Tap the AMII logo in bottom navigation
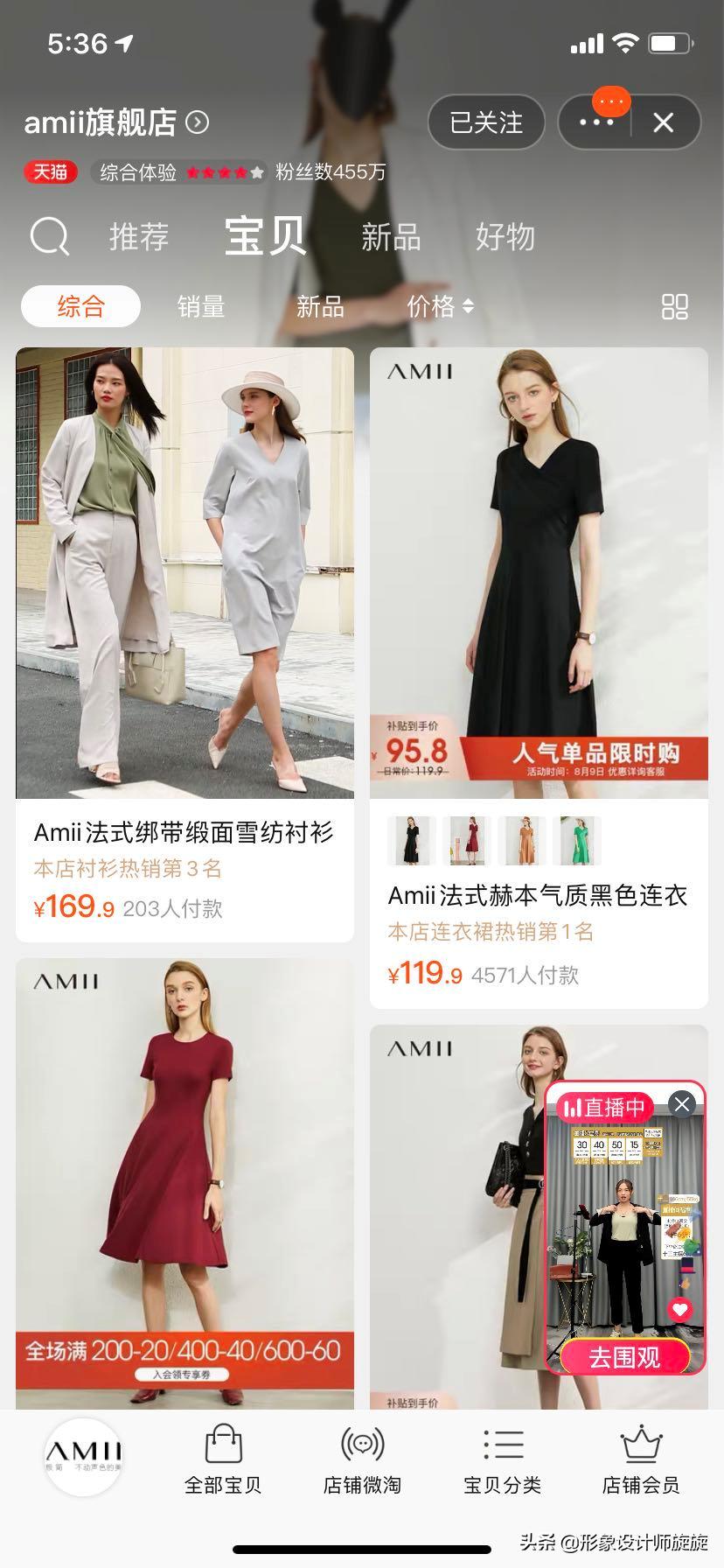Screen dimensions: 724x1568 [x=83, y=1457]
